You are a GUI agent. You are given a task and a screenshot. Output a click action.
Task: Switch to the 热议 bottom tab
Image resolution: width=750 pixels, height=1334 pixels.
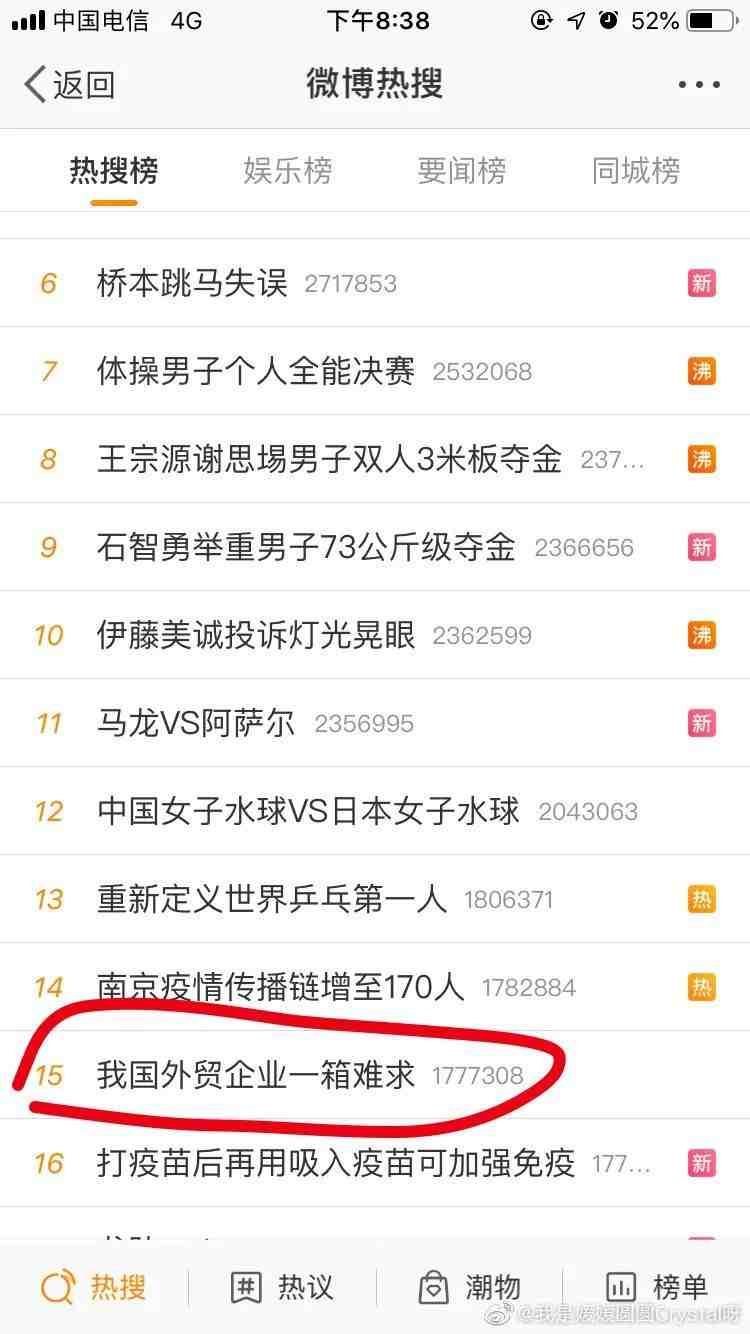282,1287
